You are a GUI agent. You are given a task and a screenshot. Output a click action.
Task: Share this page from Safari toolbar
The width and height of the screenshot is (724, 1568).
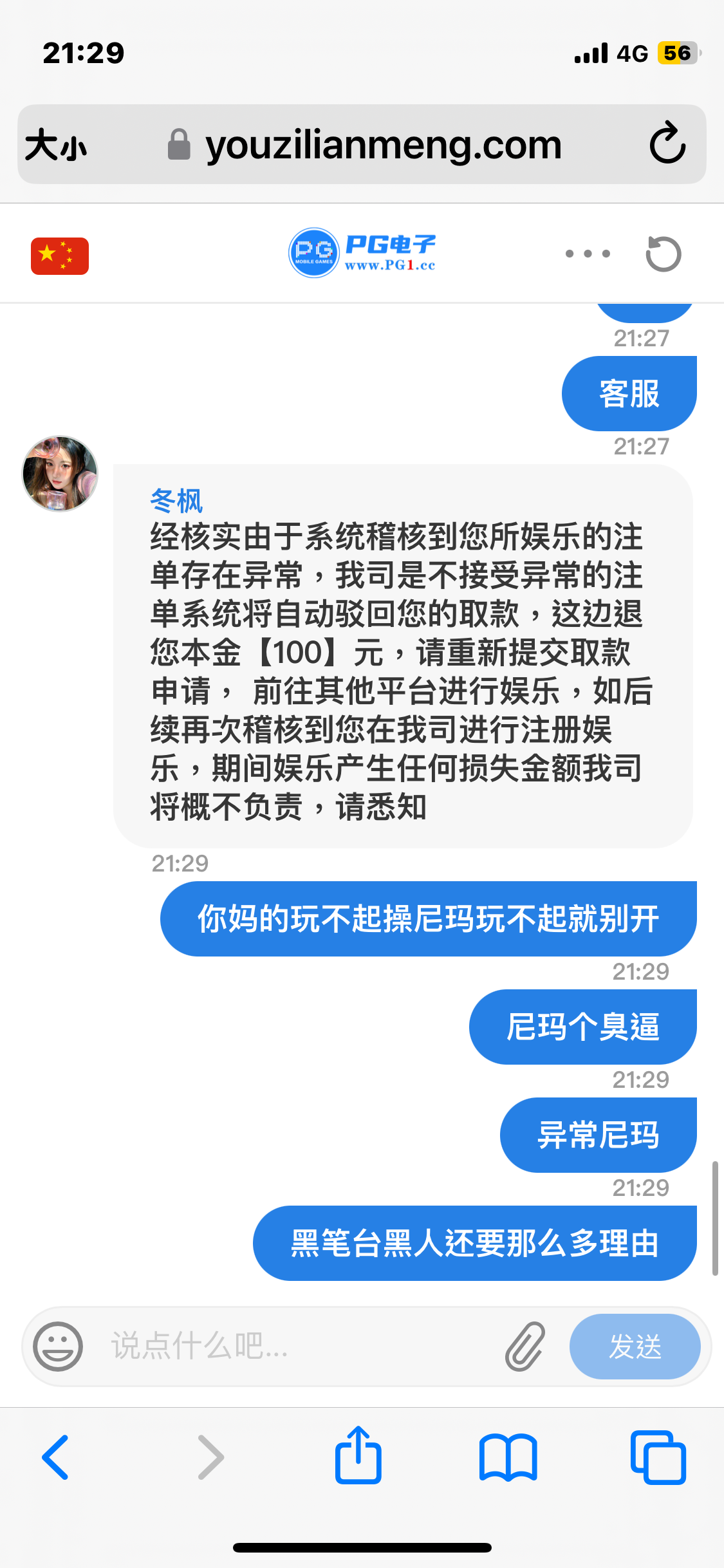tap(358, 1456)
